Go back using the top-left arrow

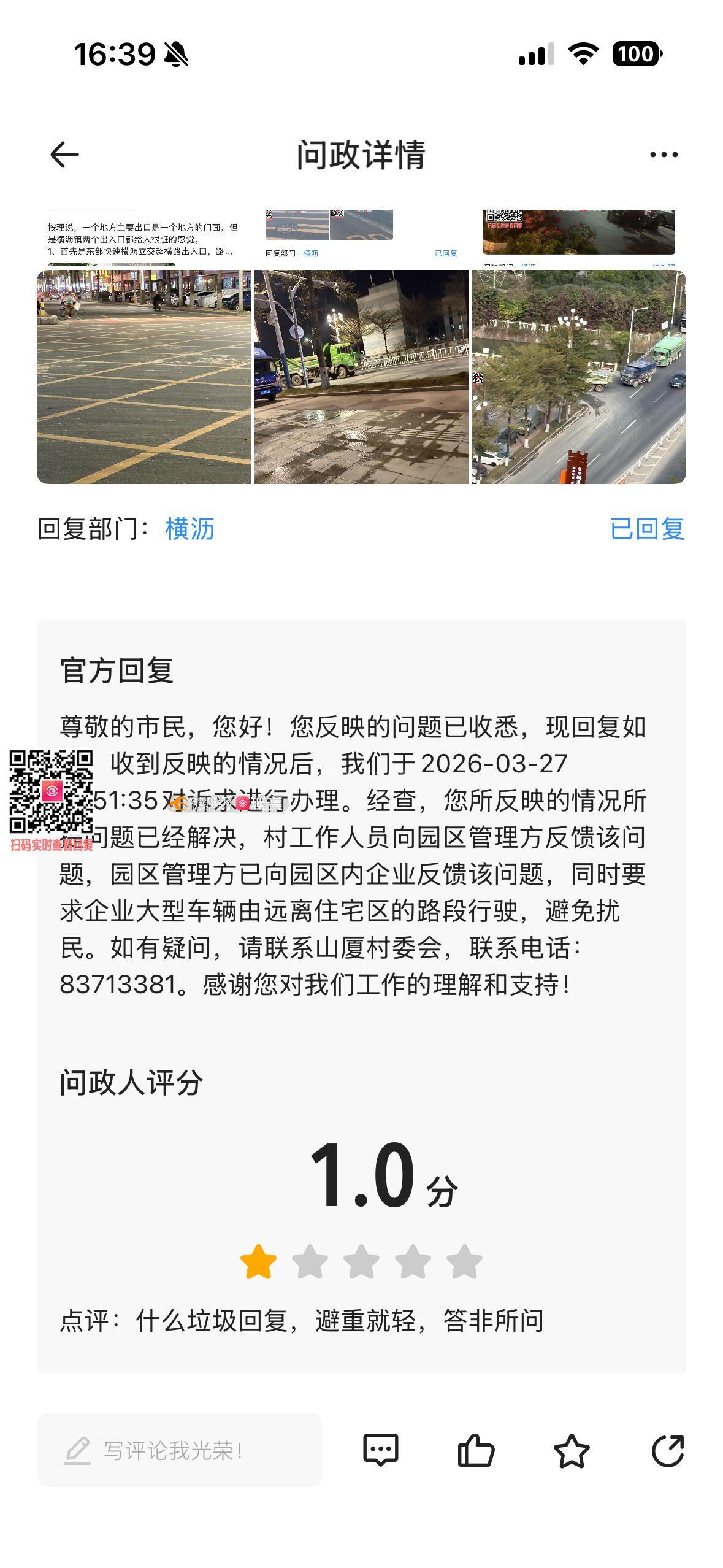[64, 155]
